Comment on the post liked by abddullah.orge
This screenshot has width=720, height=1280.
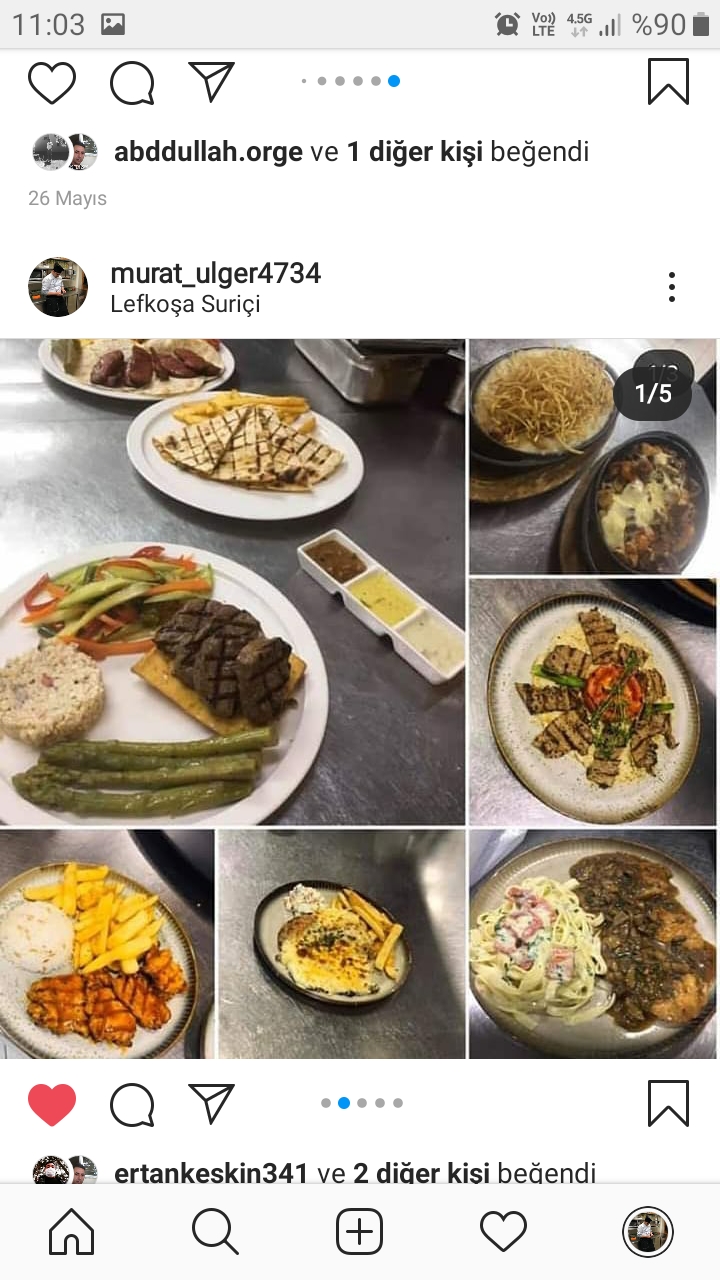point(132,82)
